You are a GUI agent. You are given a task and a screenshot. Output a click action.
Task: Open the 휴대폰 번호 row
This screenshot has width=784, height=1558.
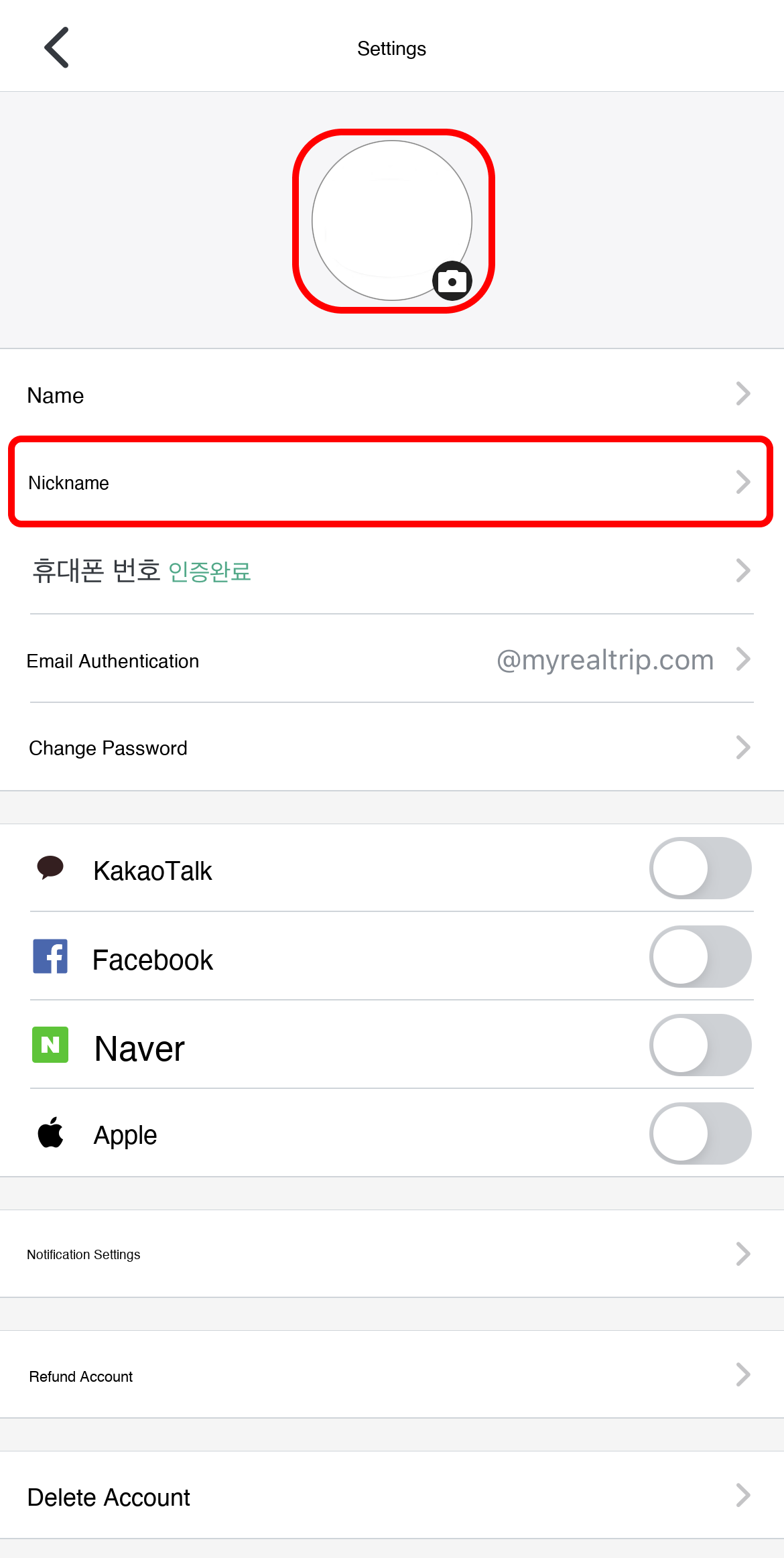coord(391,571)
